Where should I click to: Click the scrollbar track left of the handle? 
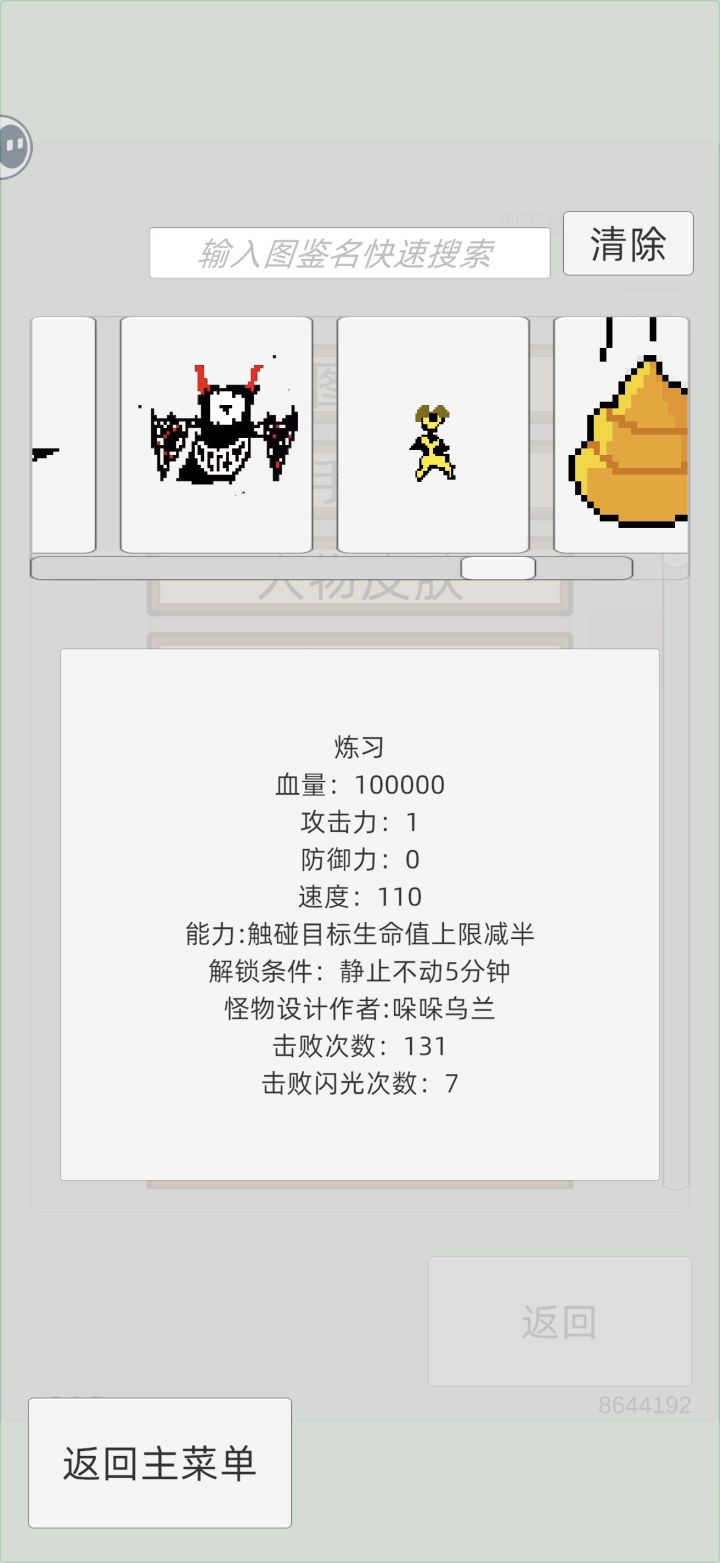[250, 567]
